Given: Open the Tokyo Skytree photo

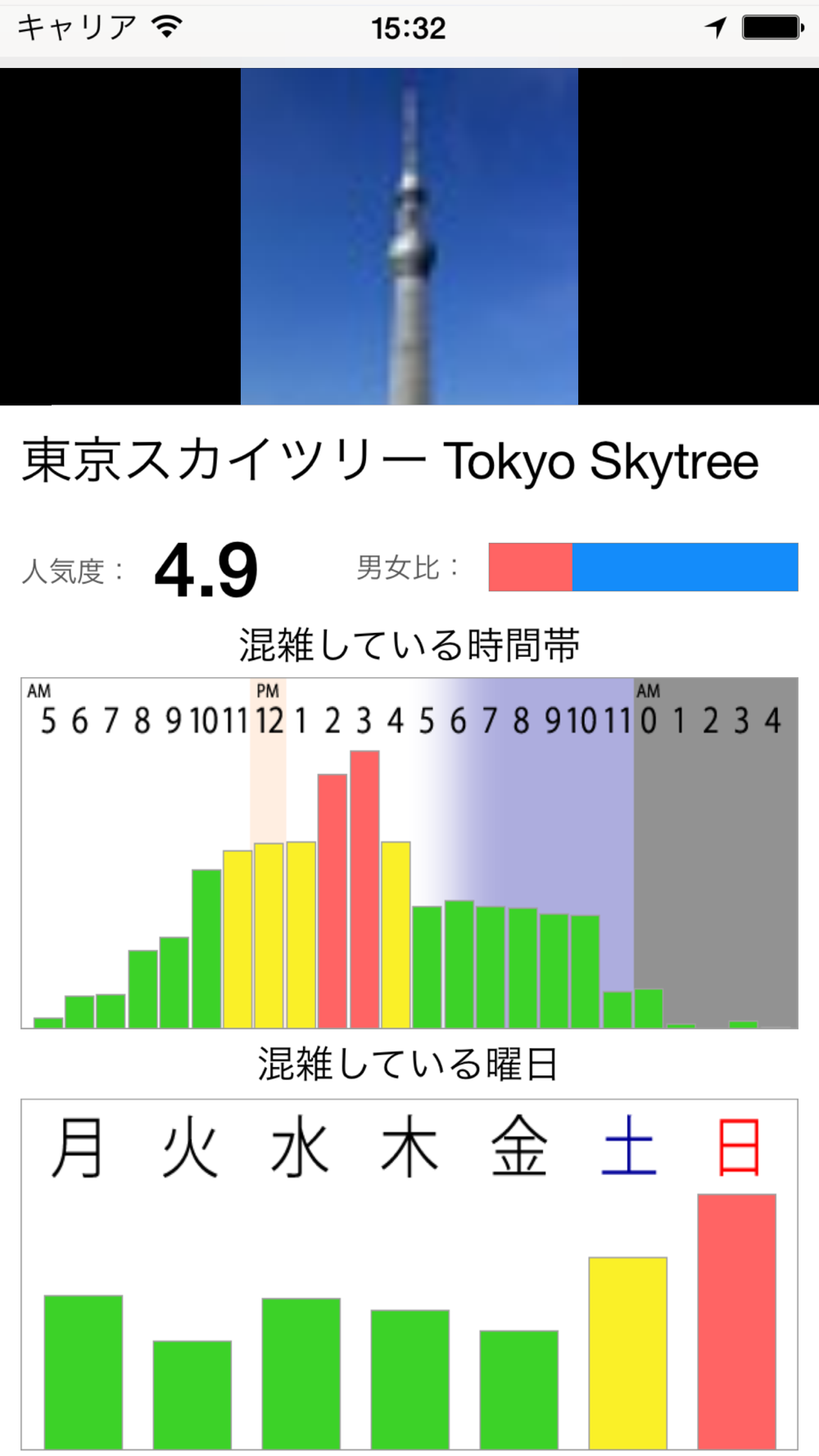Looking at the screenshot, I should pos(409,237).
